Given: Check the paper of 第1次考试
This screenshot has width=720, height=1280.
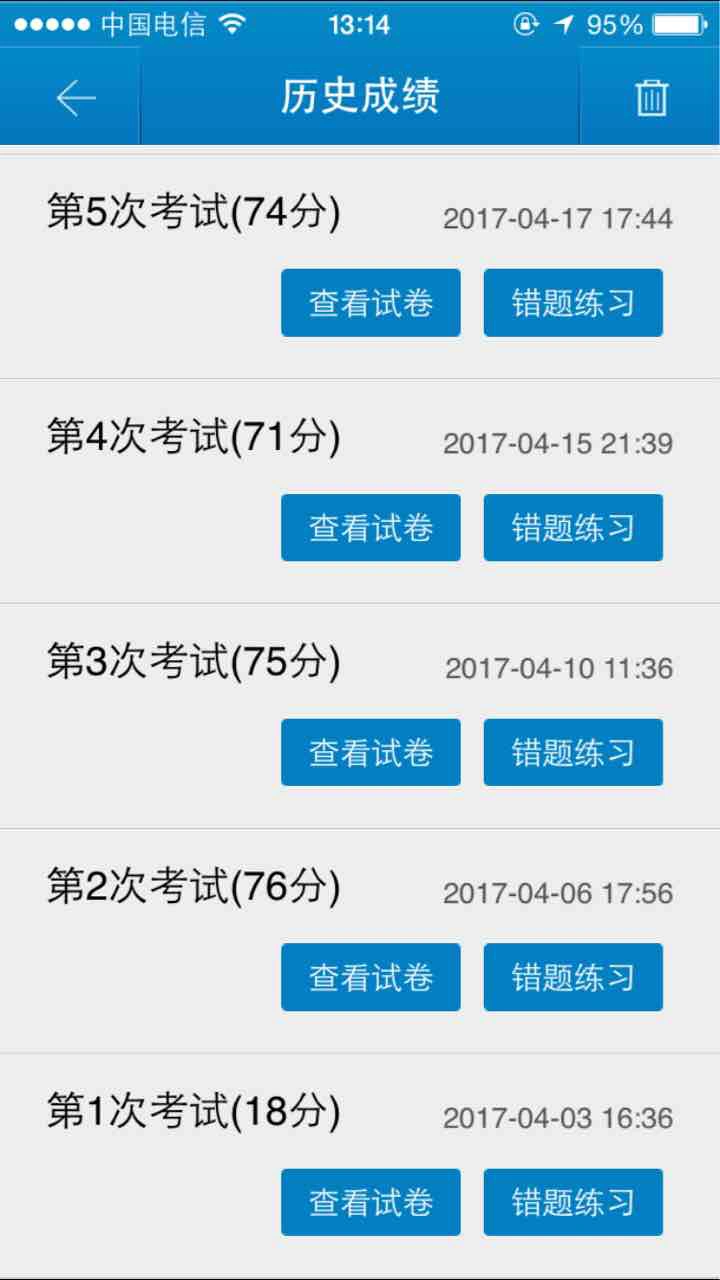Looking at the screenshot, I should tap(371, 1203).
